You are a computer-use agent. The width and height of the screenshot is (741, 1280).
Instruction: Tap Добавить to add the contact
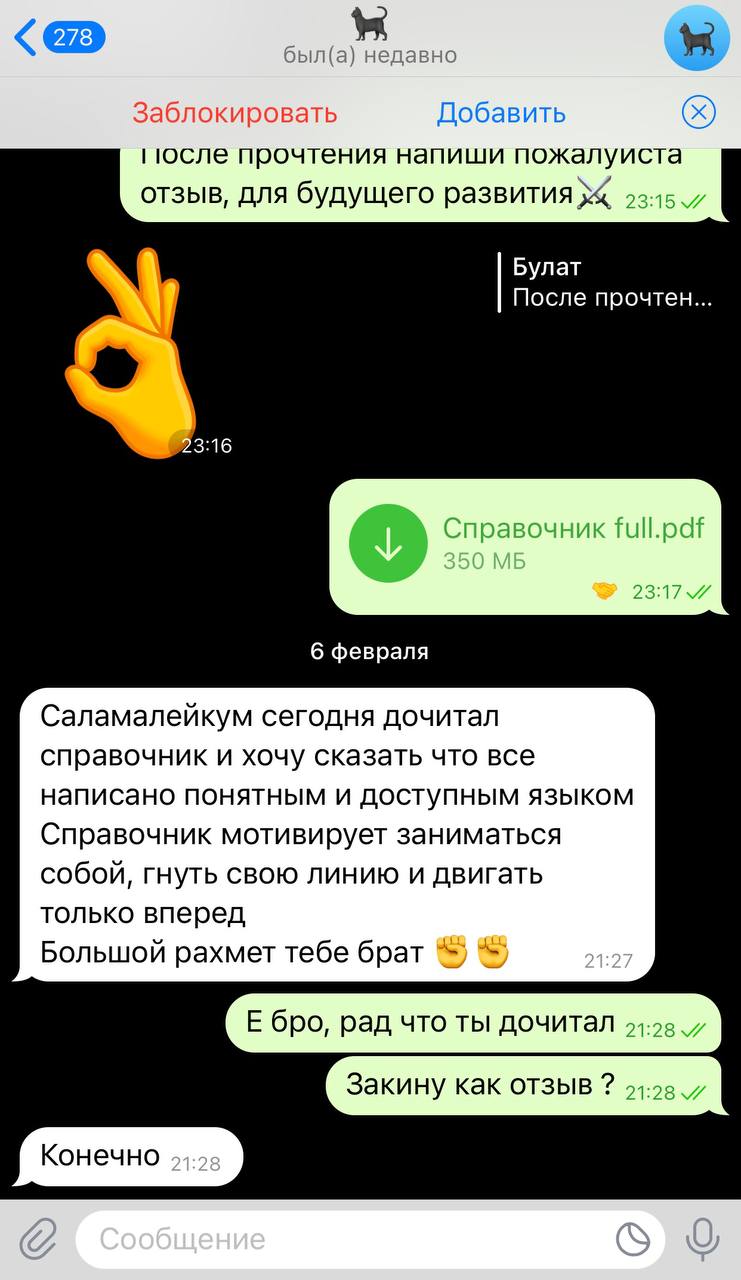coord(501,112)
